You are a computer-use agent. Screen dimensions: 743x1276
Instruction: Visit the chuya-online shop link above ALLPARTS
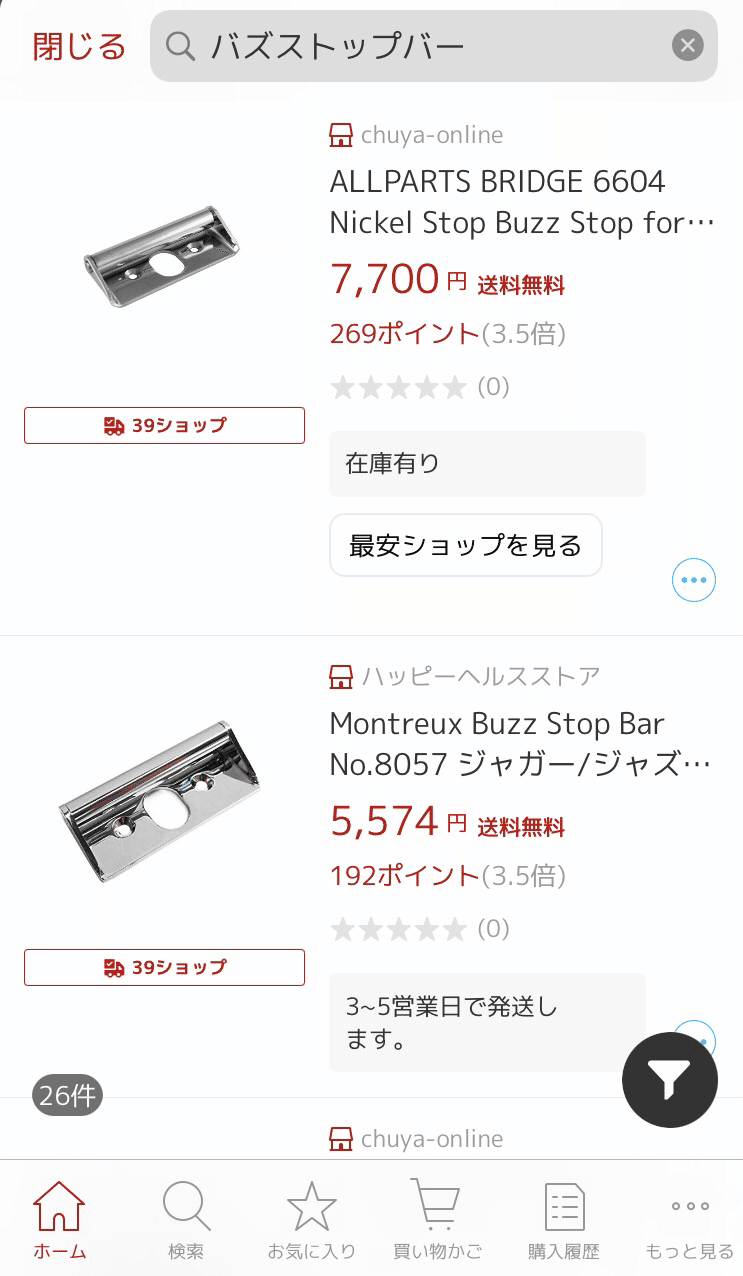[416, 135]
